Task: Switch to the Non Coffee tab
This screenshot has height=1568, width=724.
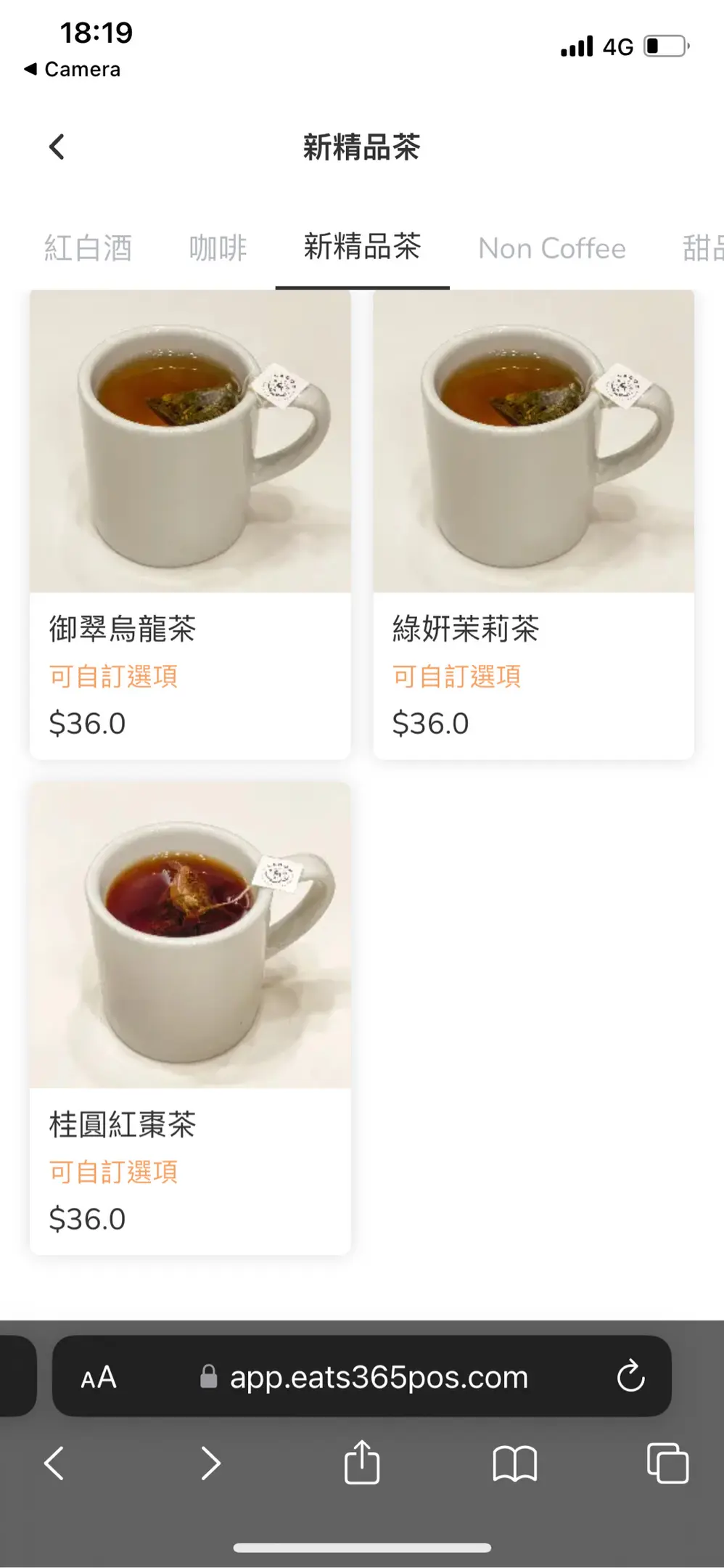Action: click(x=551, y=248)
